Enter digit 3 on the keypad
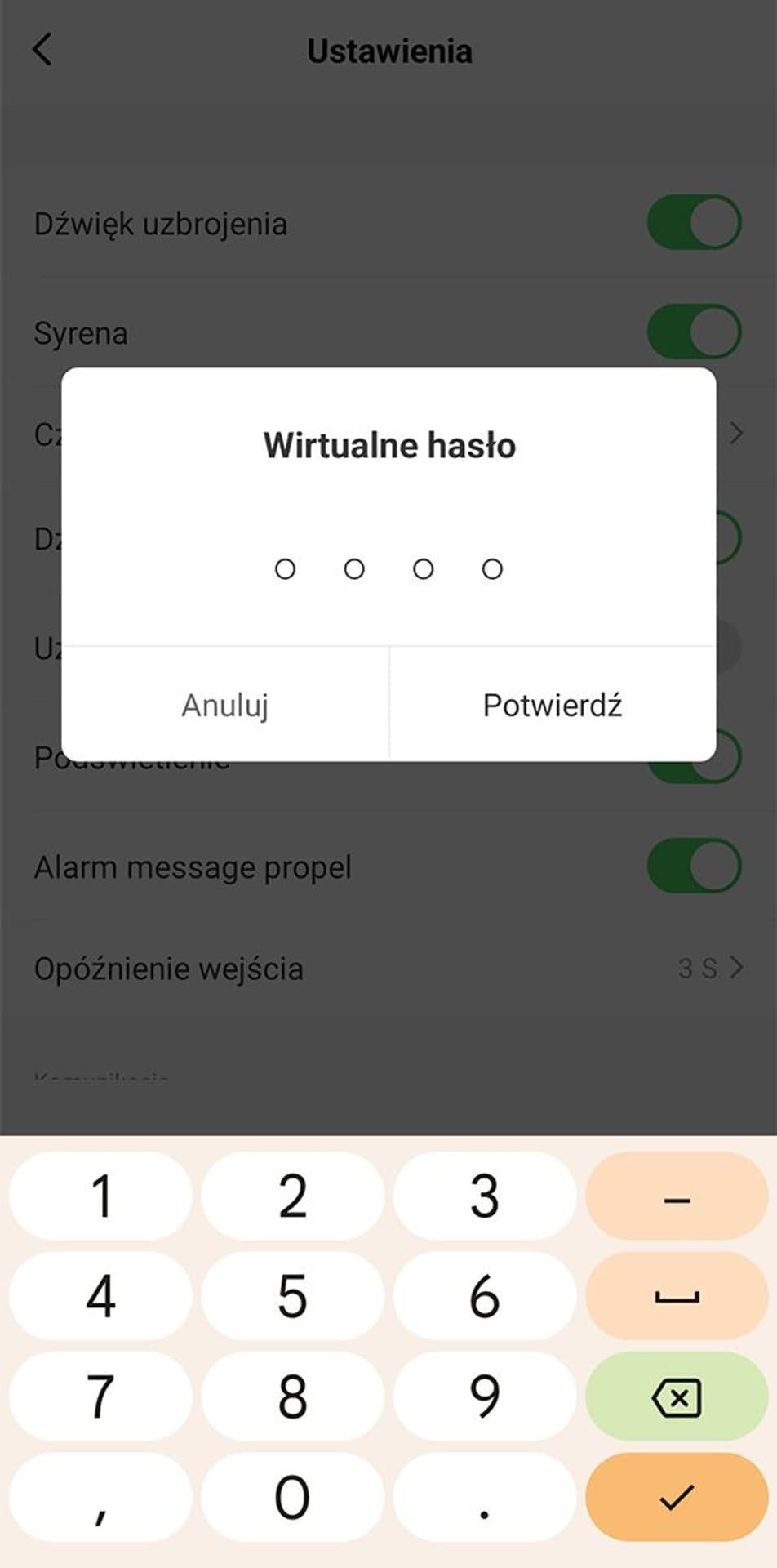777x1568 pixels. pos(485,1196)
